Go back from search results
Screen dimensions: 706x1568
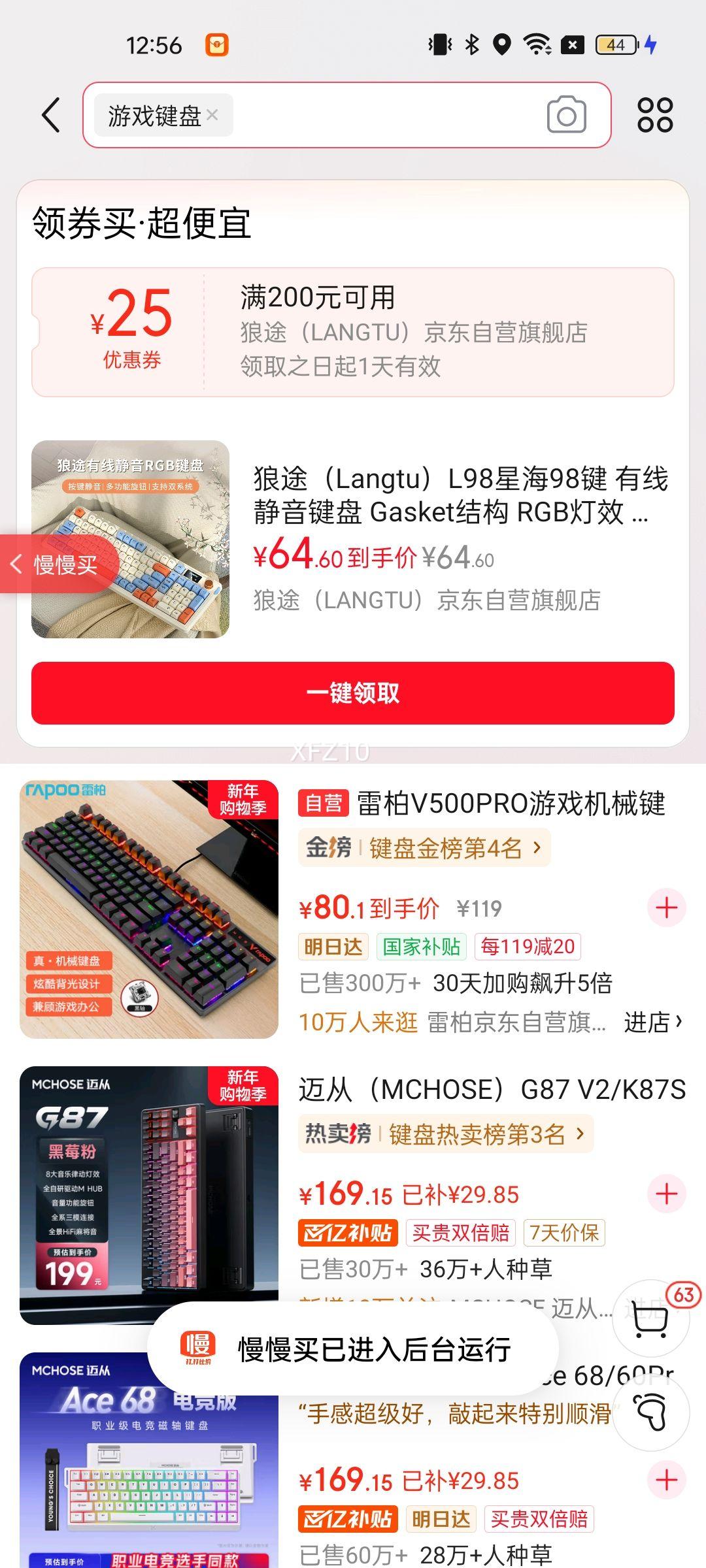pyautogui.click(x=51, y=115)
